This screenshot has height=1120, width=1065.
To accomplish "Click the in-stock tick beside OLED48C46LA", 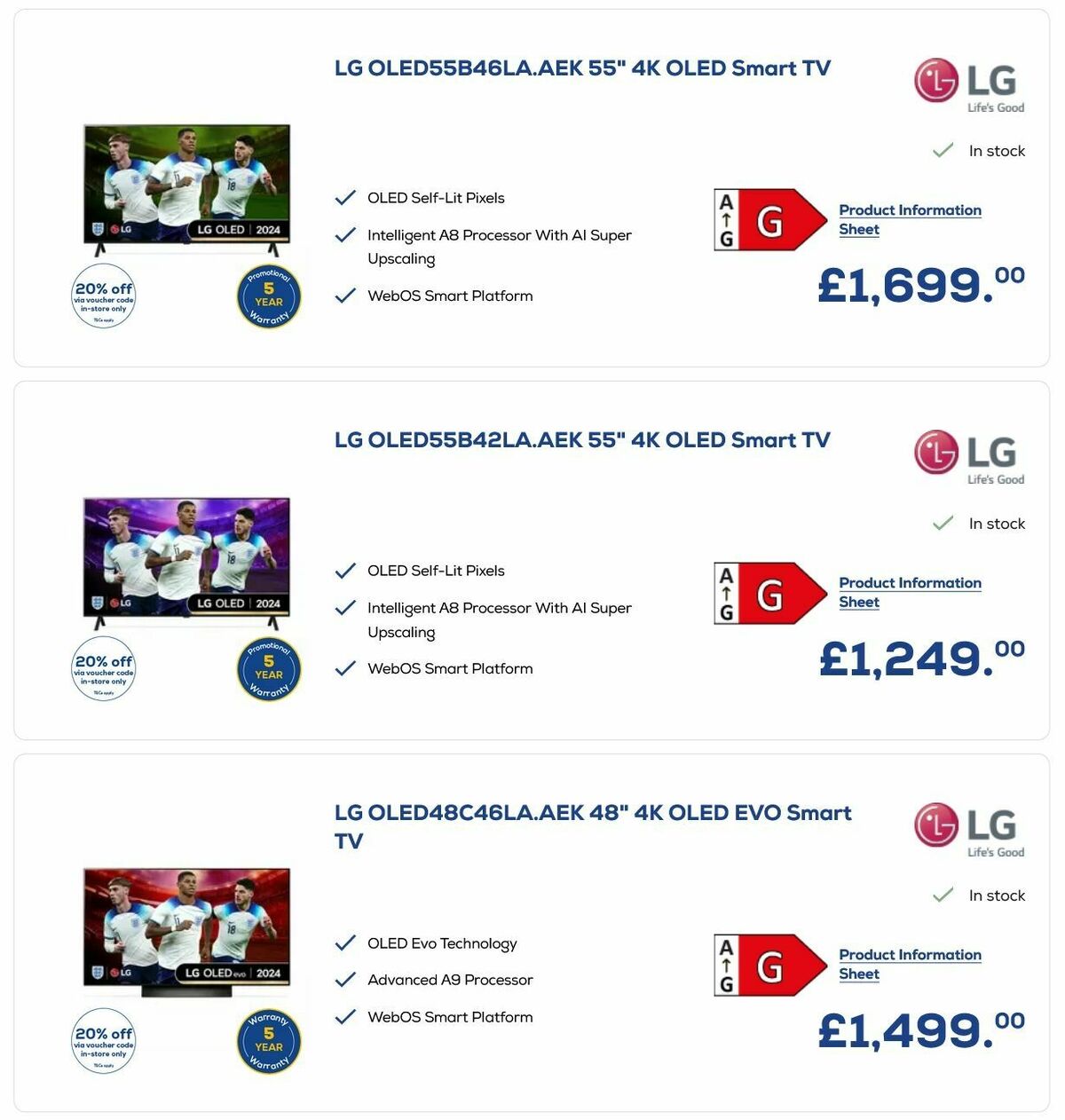I will (x=943, y=895).
